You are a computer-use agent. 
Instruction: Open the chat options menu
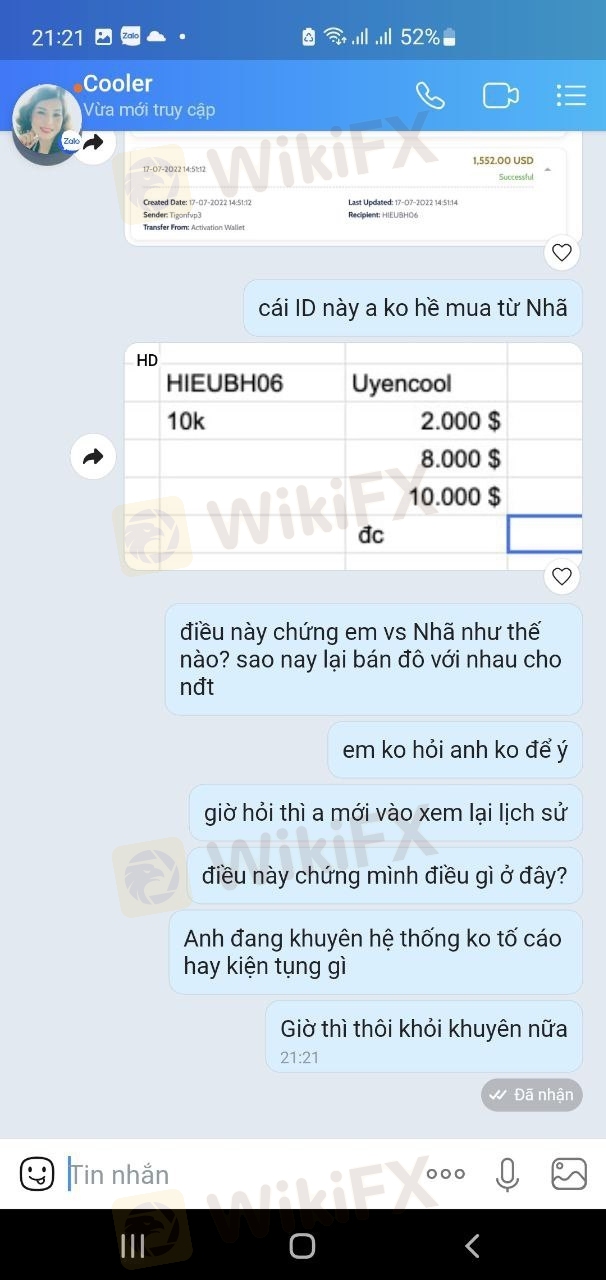[x=570, y=96]
